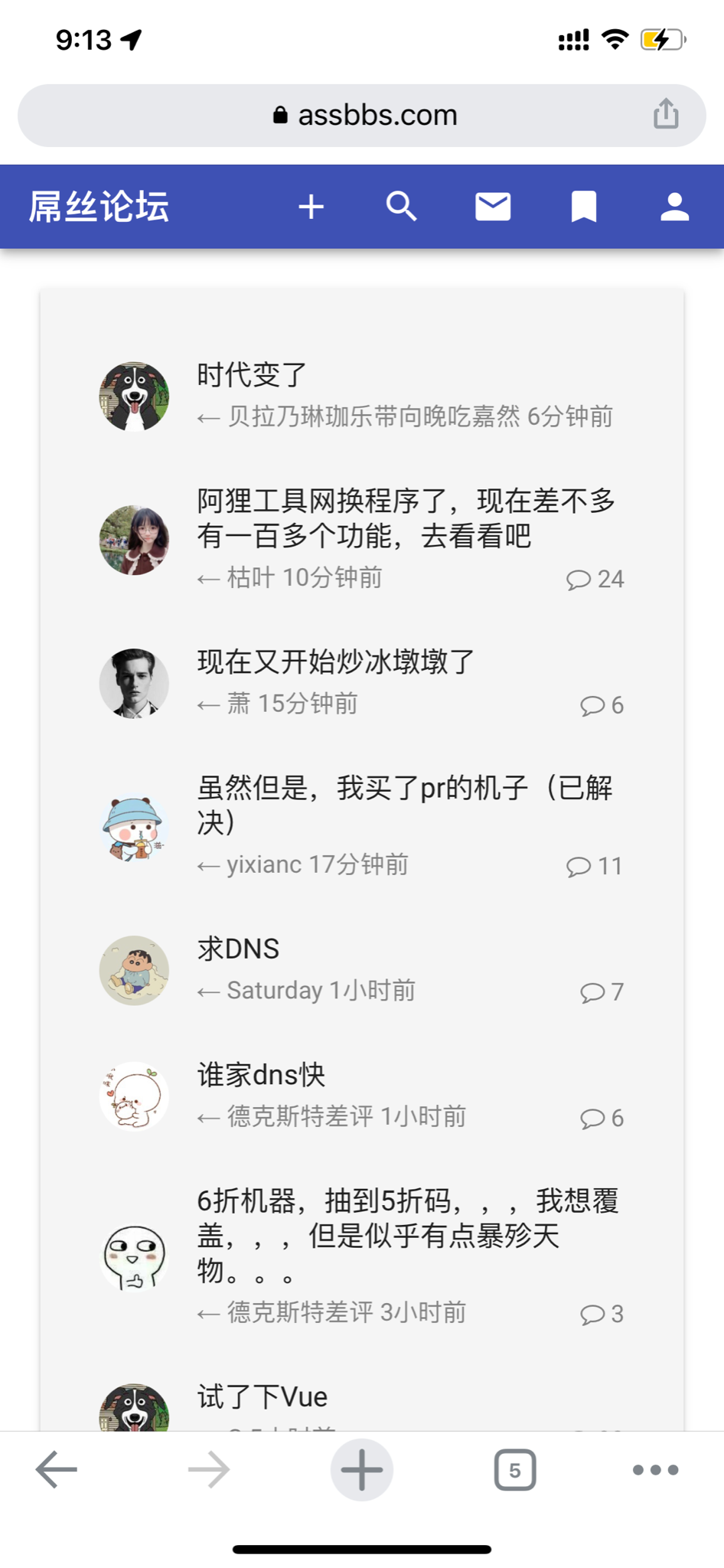Open the 试了下Vue thread

click(263, 1397)
